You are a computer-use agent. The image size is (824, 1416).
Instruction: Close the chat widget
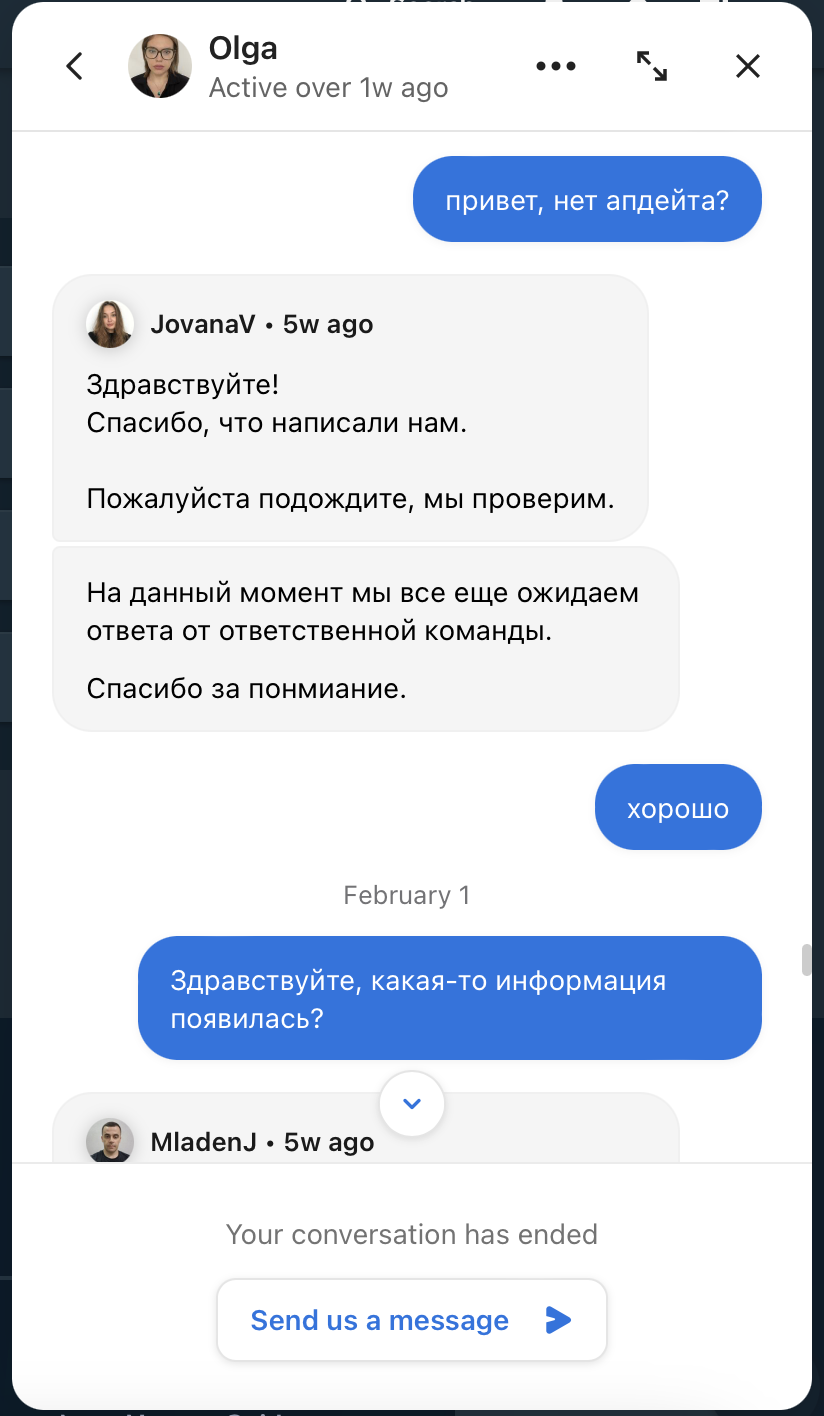tap(748, 67)
